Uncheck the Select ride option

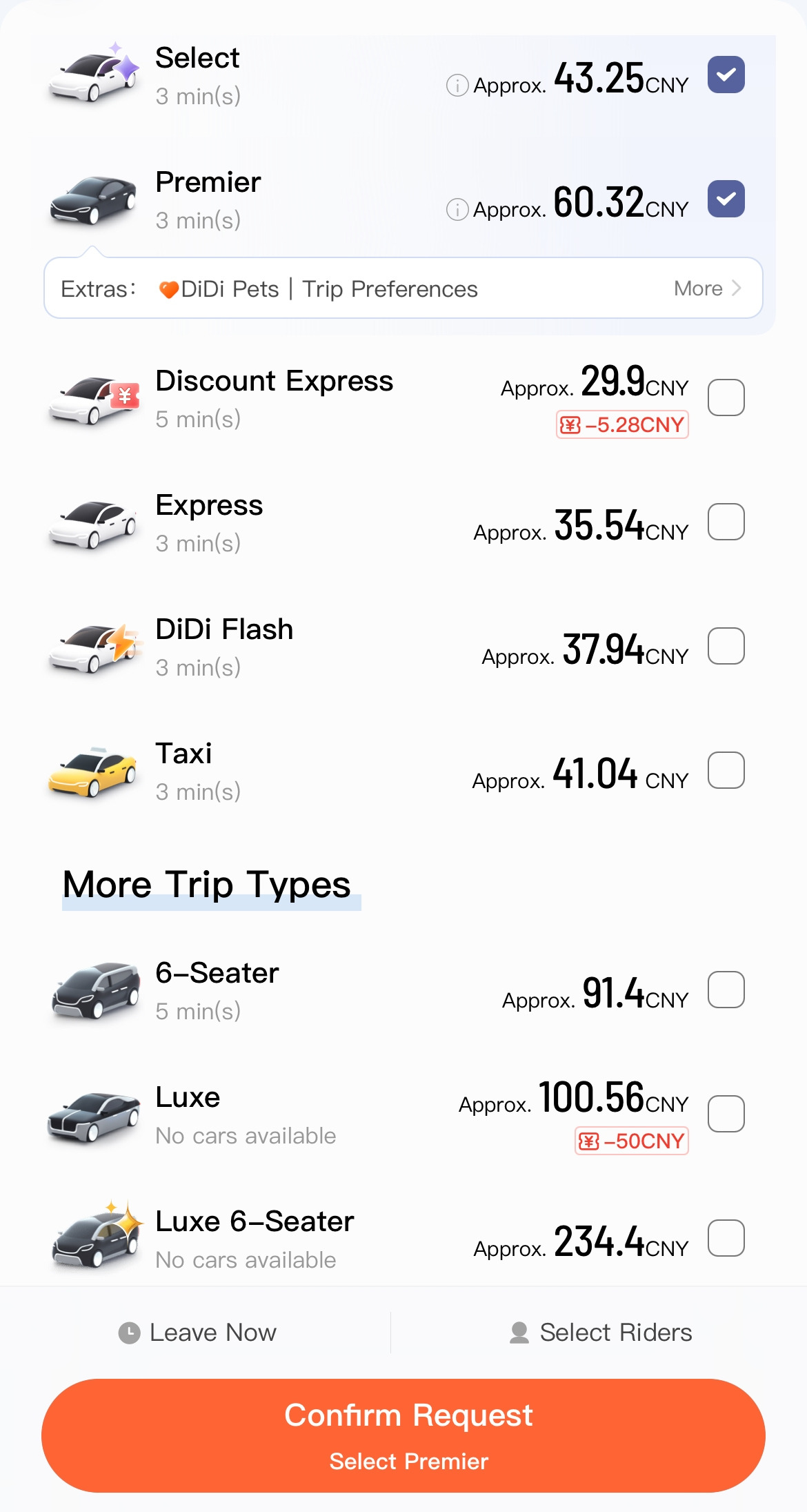click(726, 75)
